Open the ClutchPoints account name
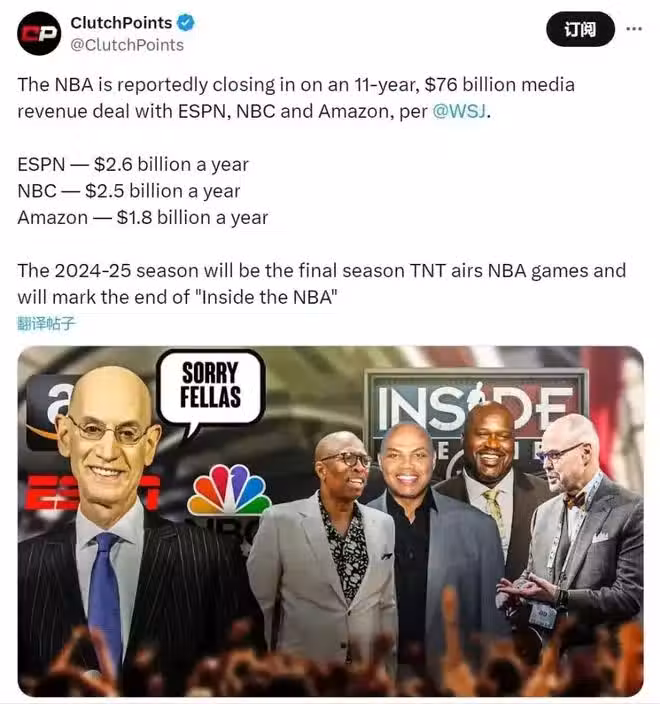660x704 pixels. coord(120,23)
